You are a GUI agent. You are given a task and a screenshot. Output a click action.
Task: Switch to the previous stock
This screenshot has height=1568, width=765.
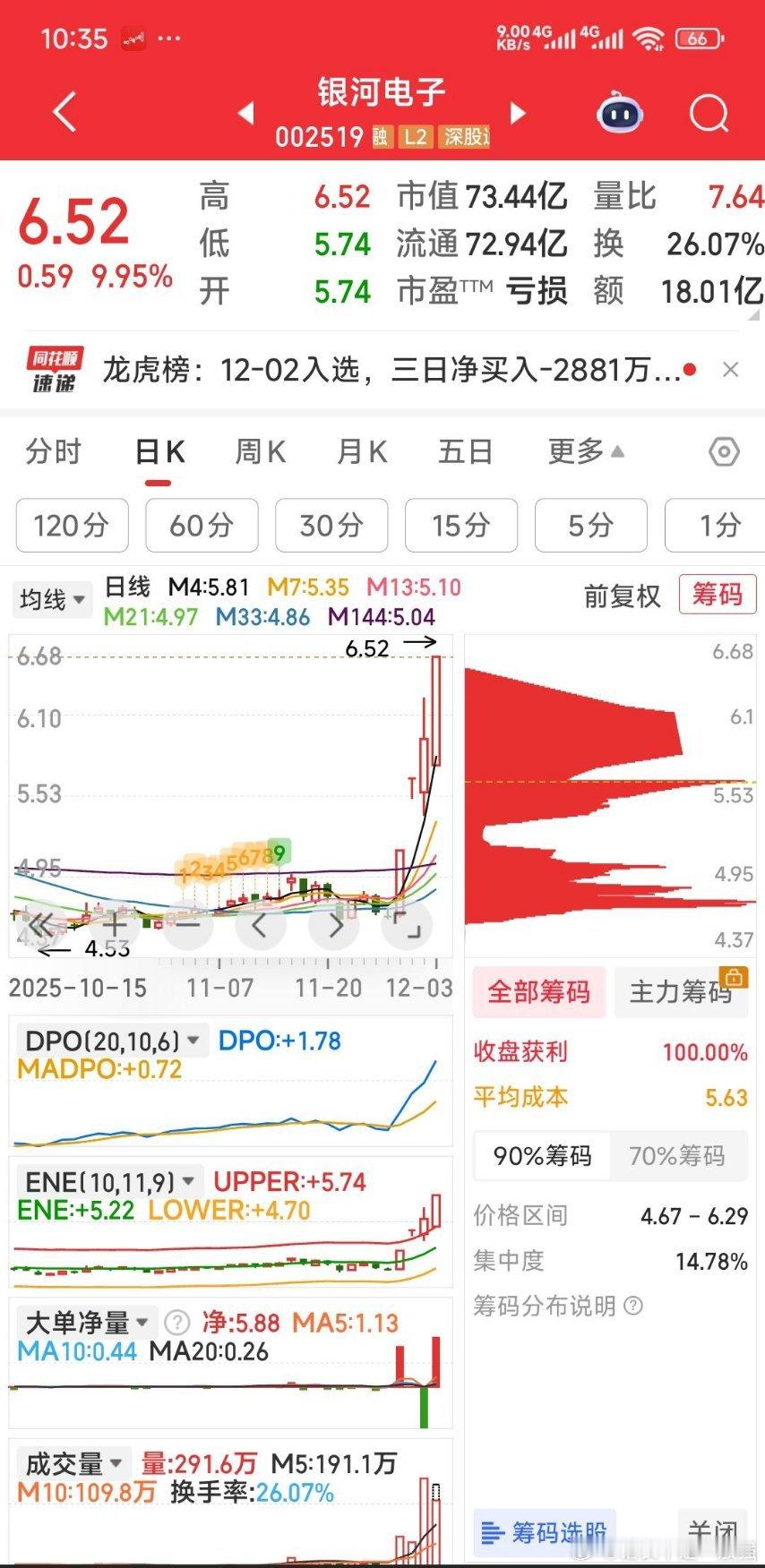pos(245,114)
